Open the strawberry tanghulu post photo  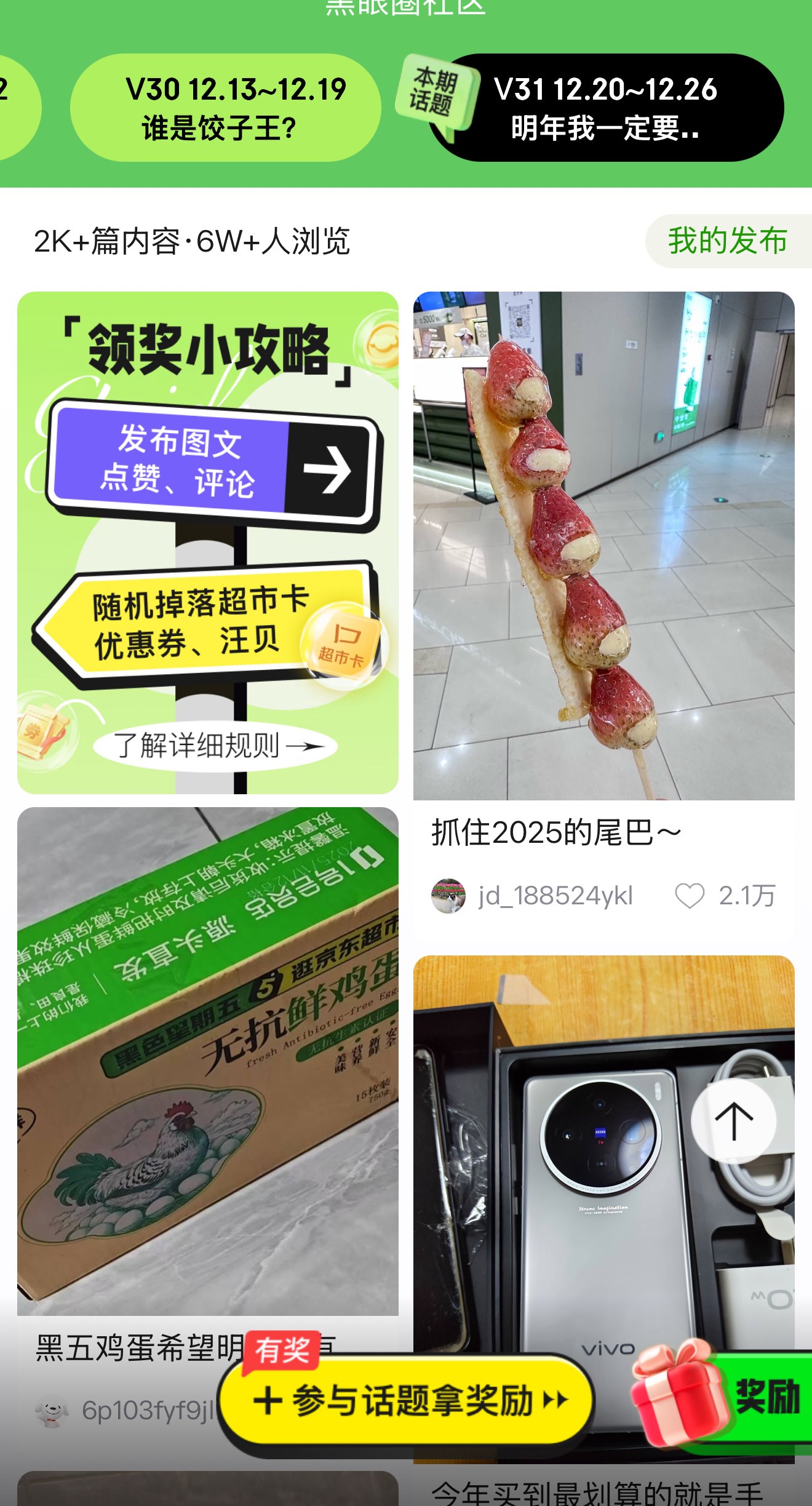click(x=603, y=546)
